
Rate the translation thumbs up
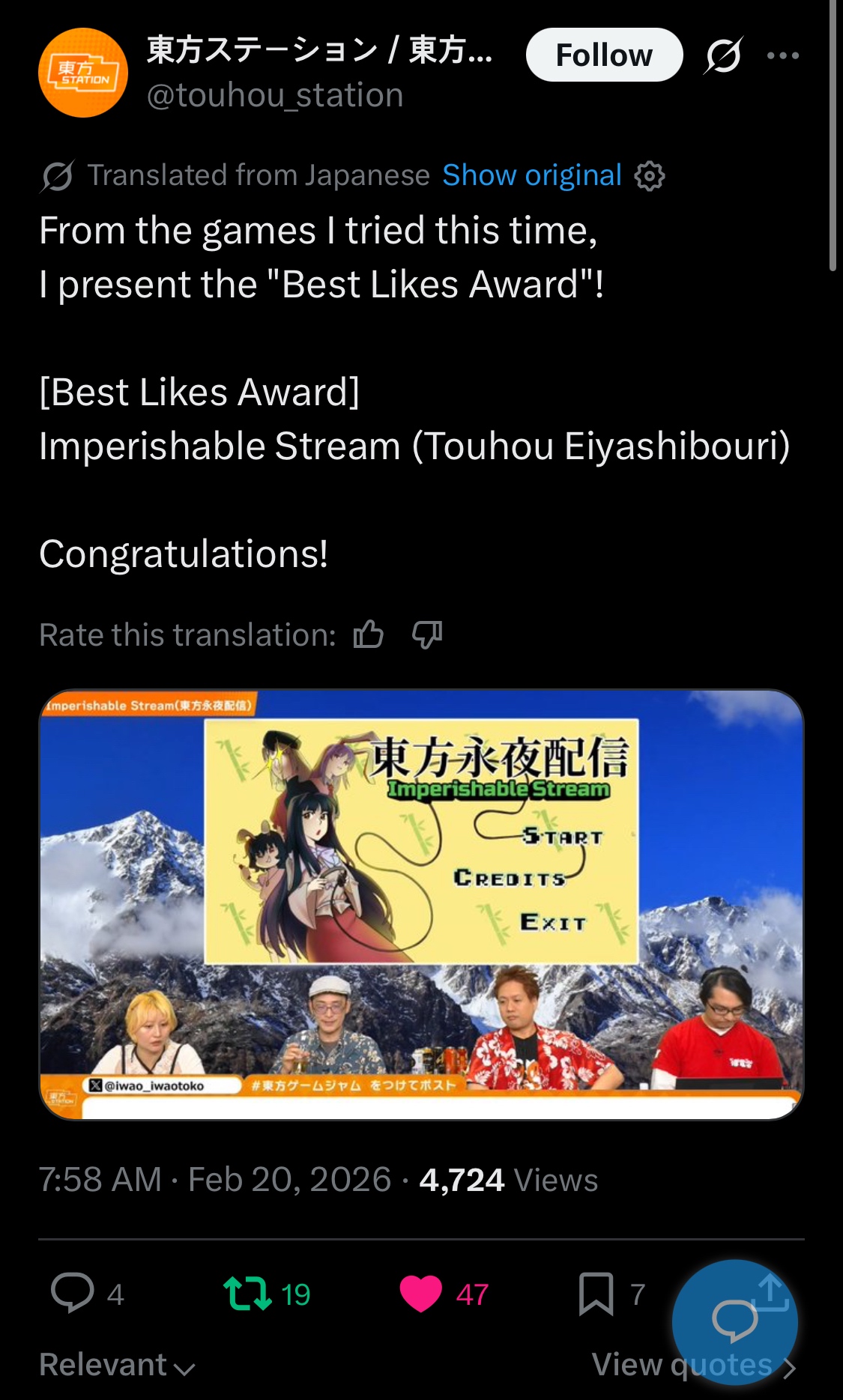point(369,634)
